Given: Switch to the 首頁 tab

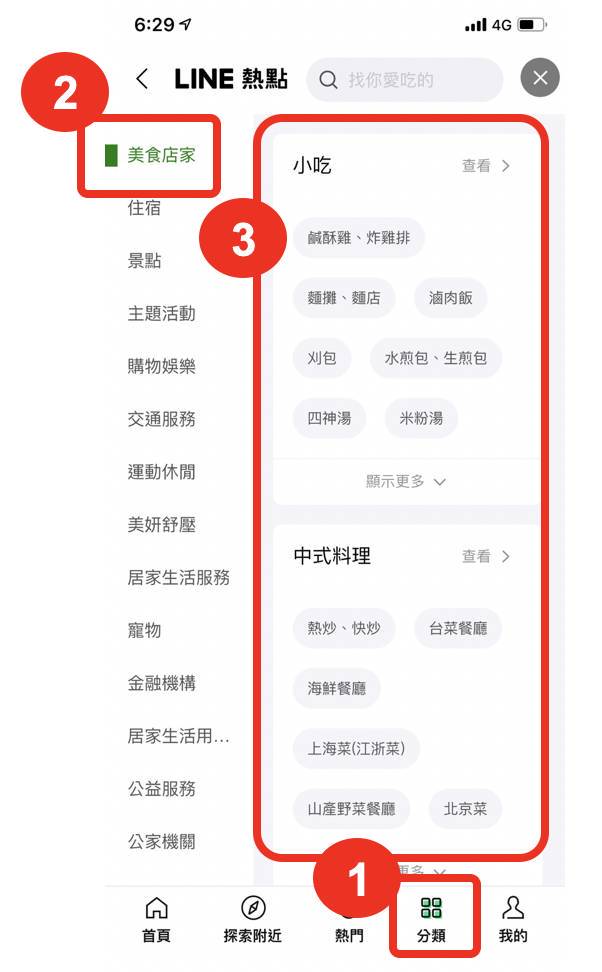Looking at the screenshot, I should click(156, 920).
